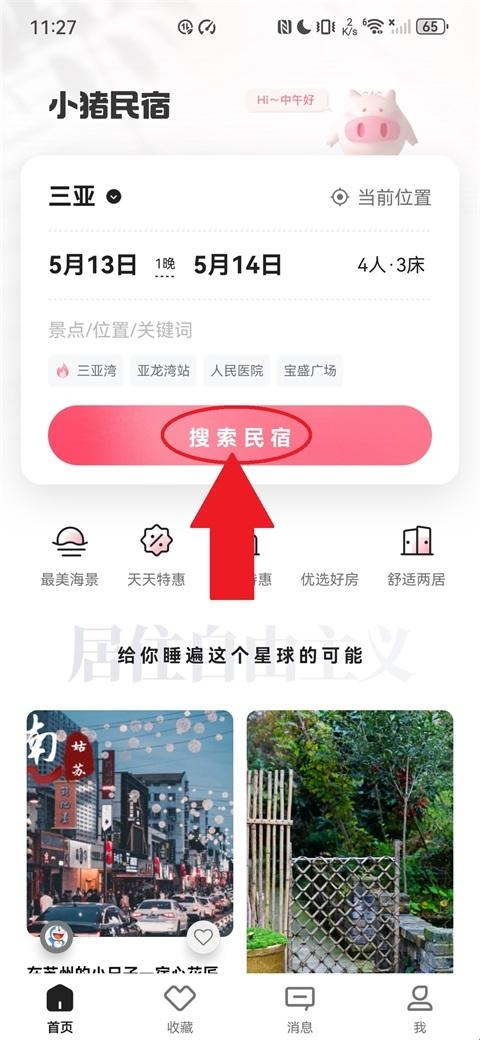Change the 5月14日 check-out date
Viewport: 480px width, 1040px height.
[x=237, y=265]
